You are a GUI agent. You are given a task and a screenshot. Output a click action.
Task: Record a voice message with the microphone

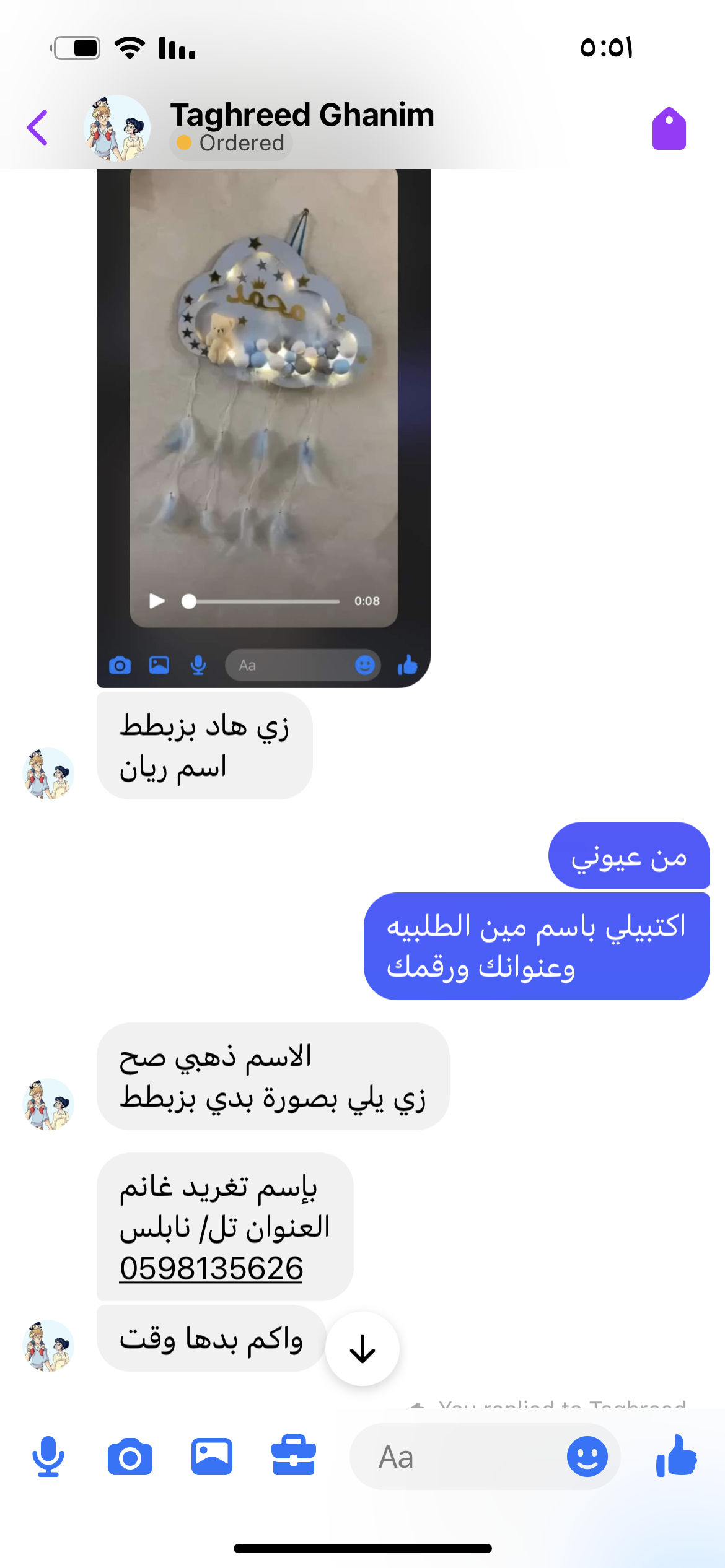click(48, 1457)
